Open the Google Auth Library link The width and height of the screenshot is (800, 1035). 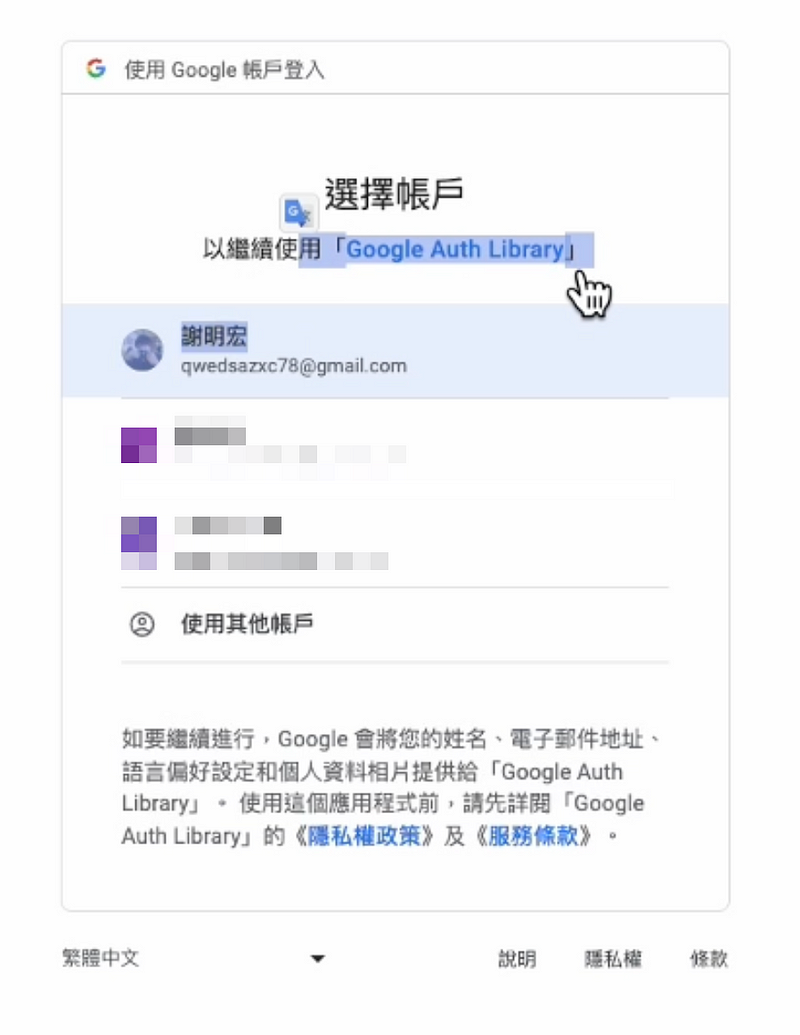tap(455, 250)
